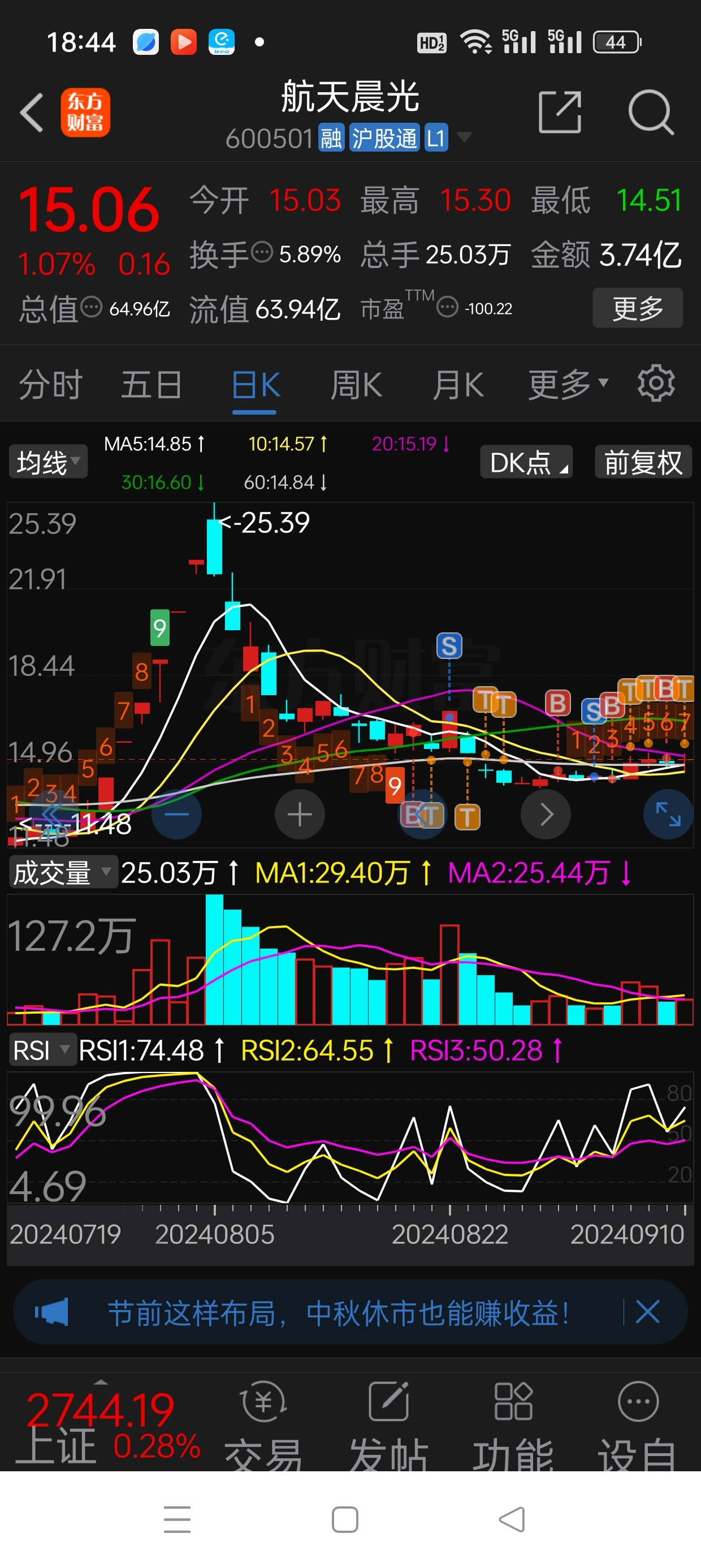Click the 更多 more button in quote panel
Screen dimensions: 701x1568
[637, 308]
